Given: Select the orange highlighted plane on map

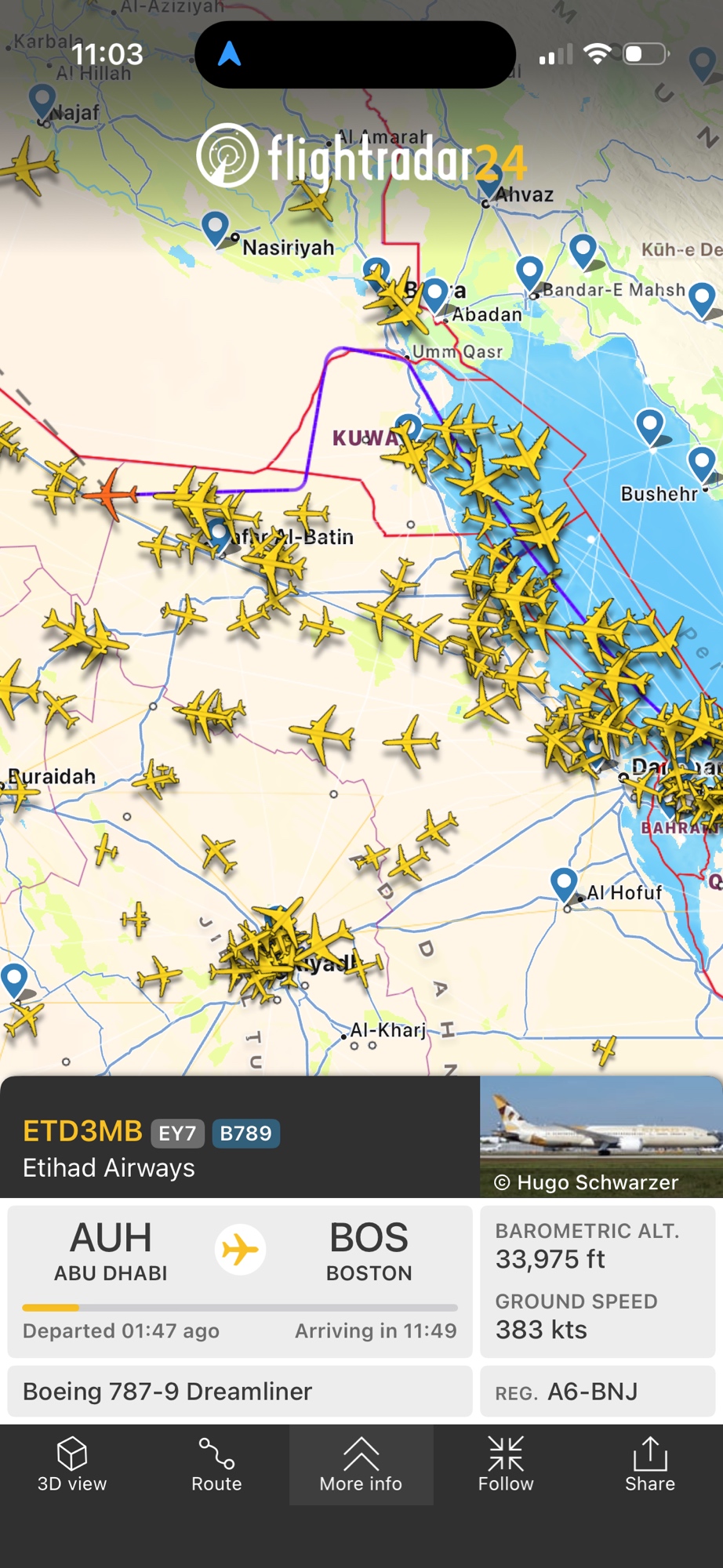Looking at the screenshot, I should [111, 493].
